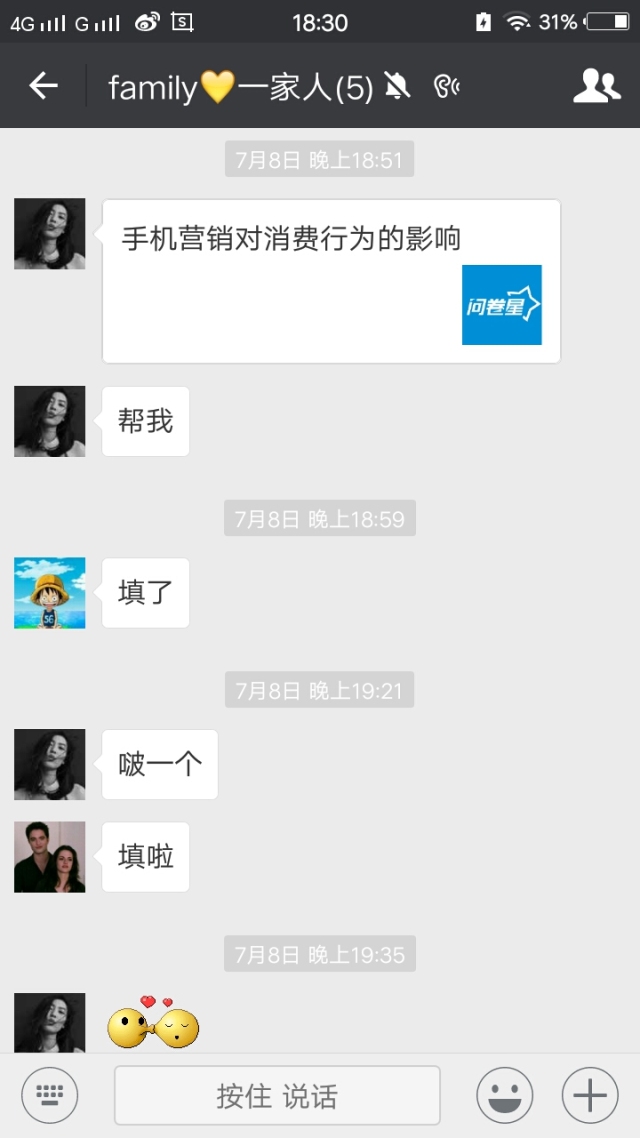Go back from the family group chat

tap(43, 86)
